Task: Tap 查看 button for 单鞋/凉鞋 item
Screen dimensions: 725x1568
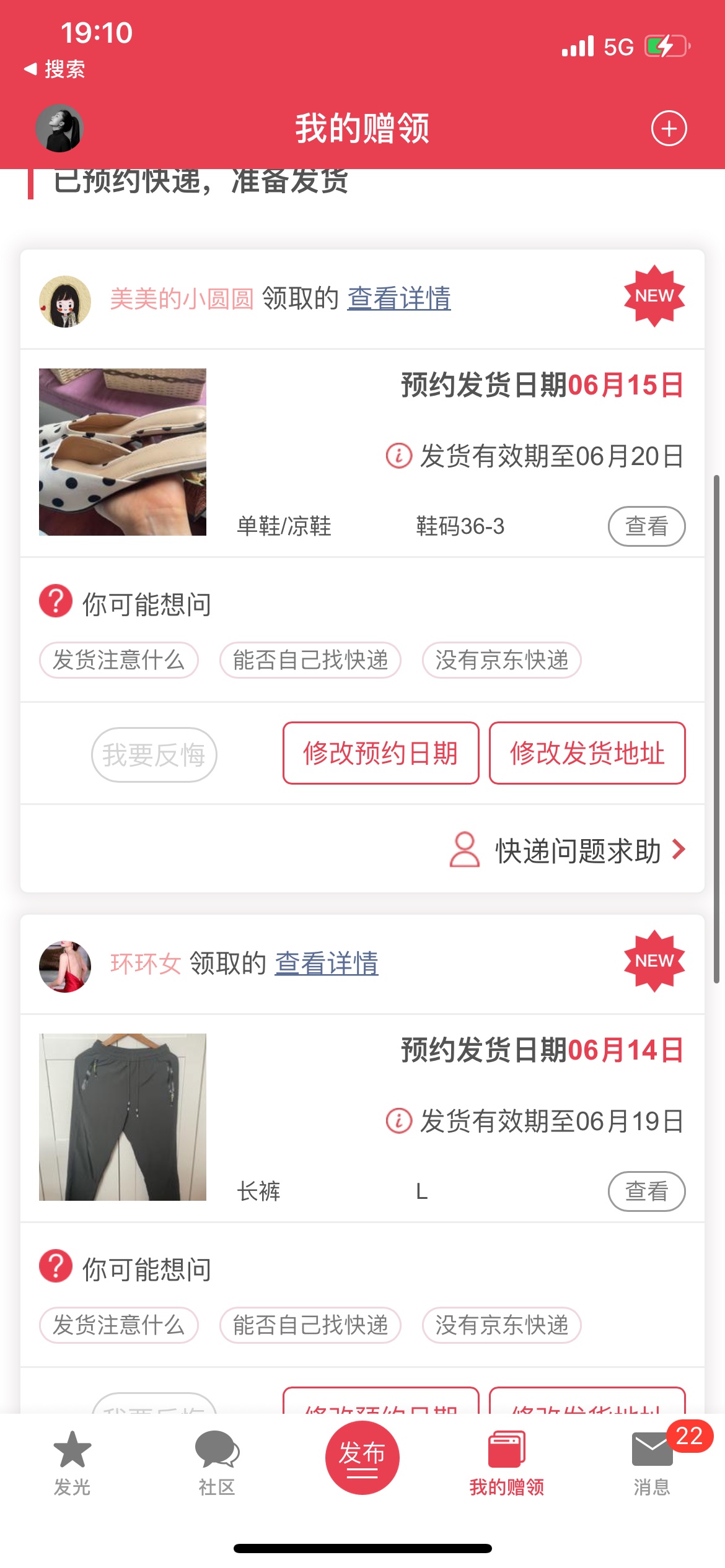Action: click(x=646, y=526)
